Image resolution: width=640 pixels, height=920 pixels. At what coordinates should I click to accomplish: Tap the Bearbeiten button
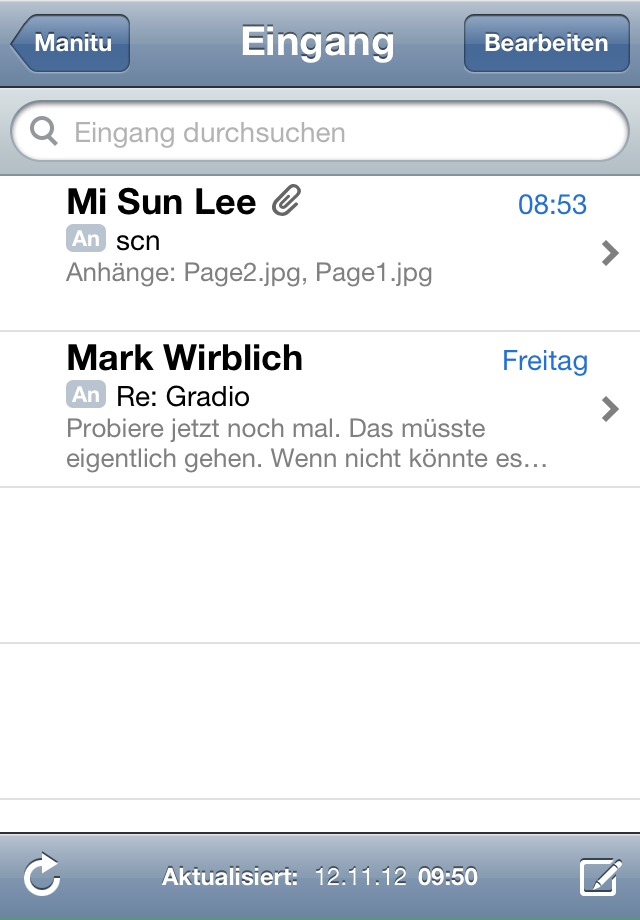pos(545,44)
